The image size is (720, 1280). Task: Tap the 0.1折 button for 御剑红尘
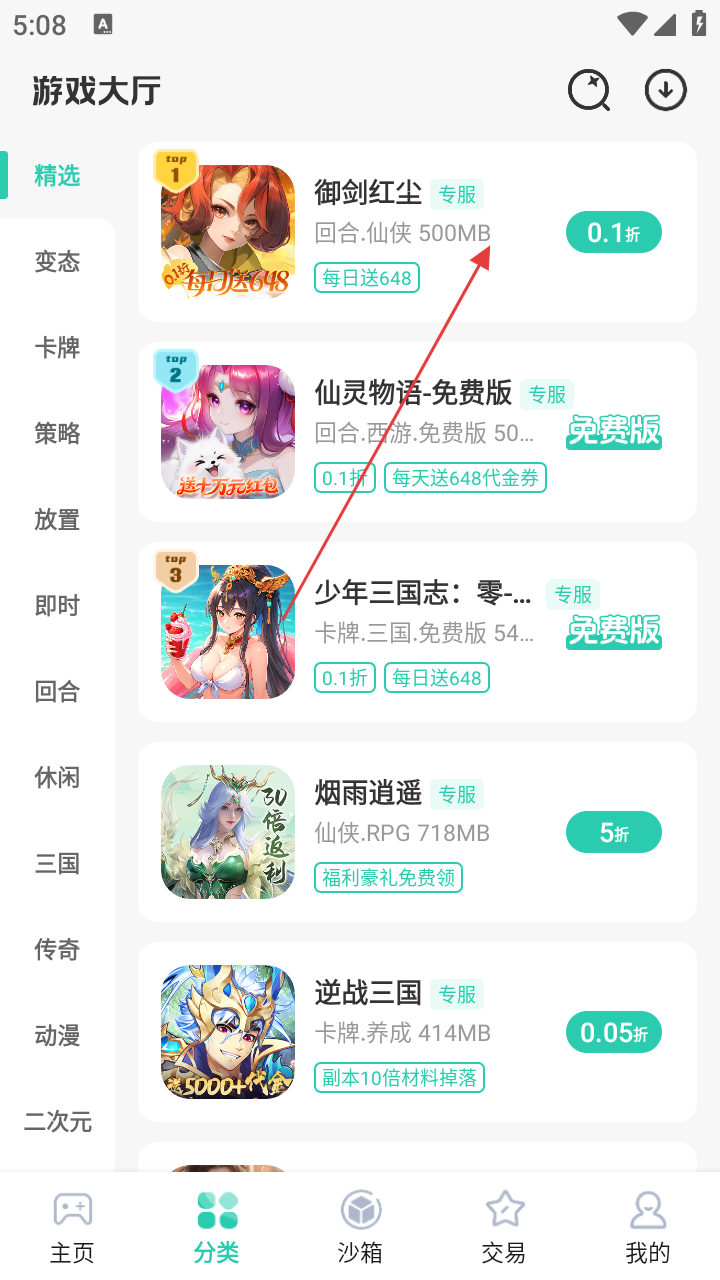613,233
